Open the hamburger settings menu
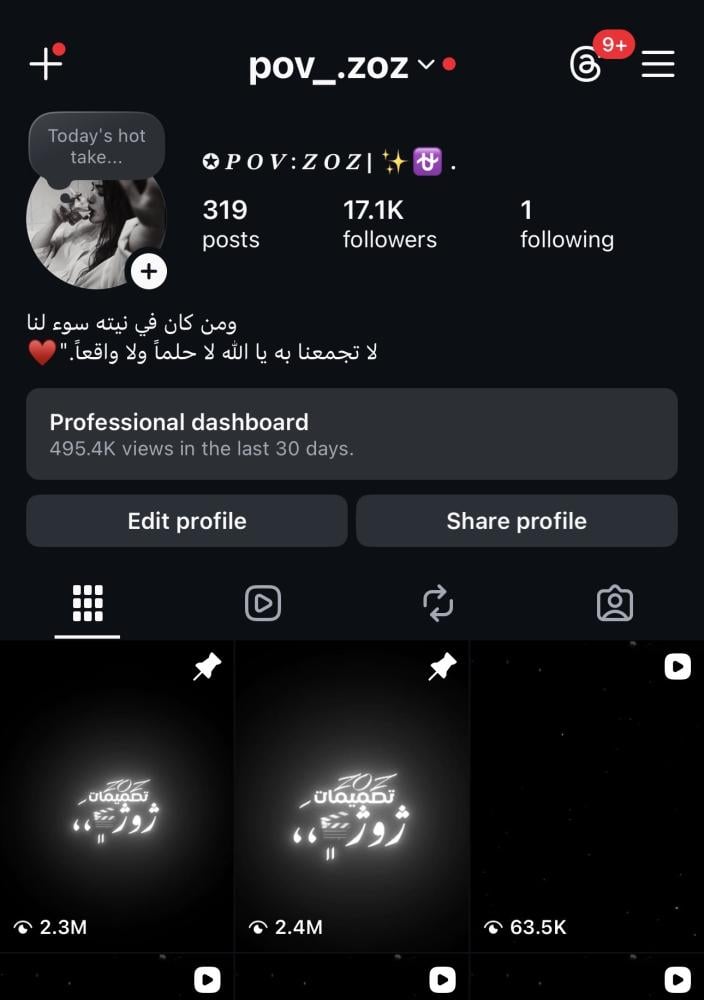 [x=658, y=65]
